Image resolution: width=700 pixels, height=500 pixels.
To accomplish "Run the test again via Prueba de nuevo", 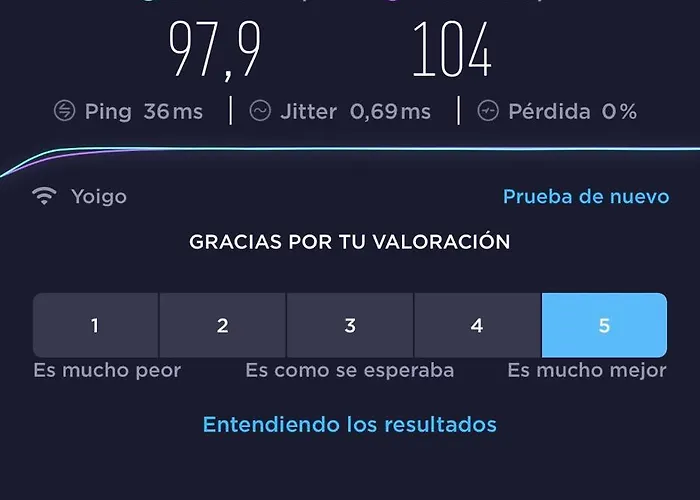I will coord(585,196).
